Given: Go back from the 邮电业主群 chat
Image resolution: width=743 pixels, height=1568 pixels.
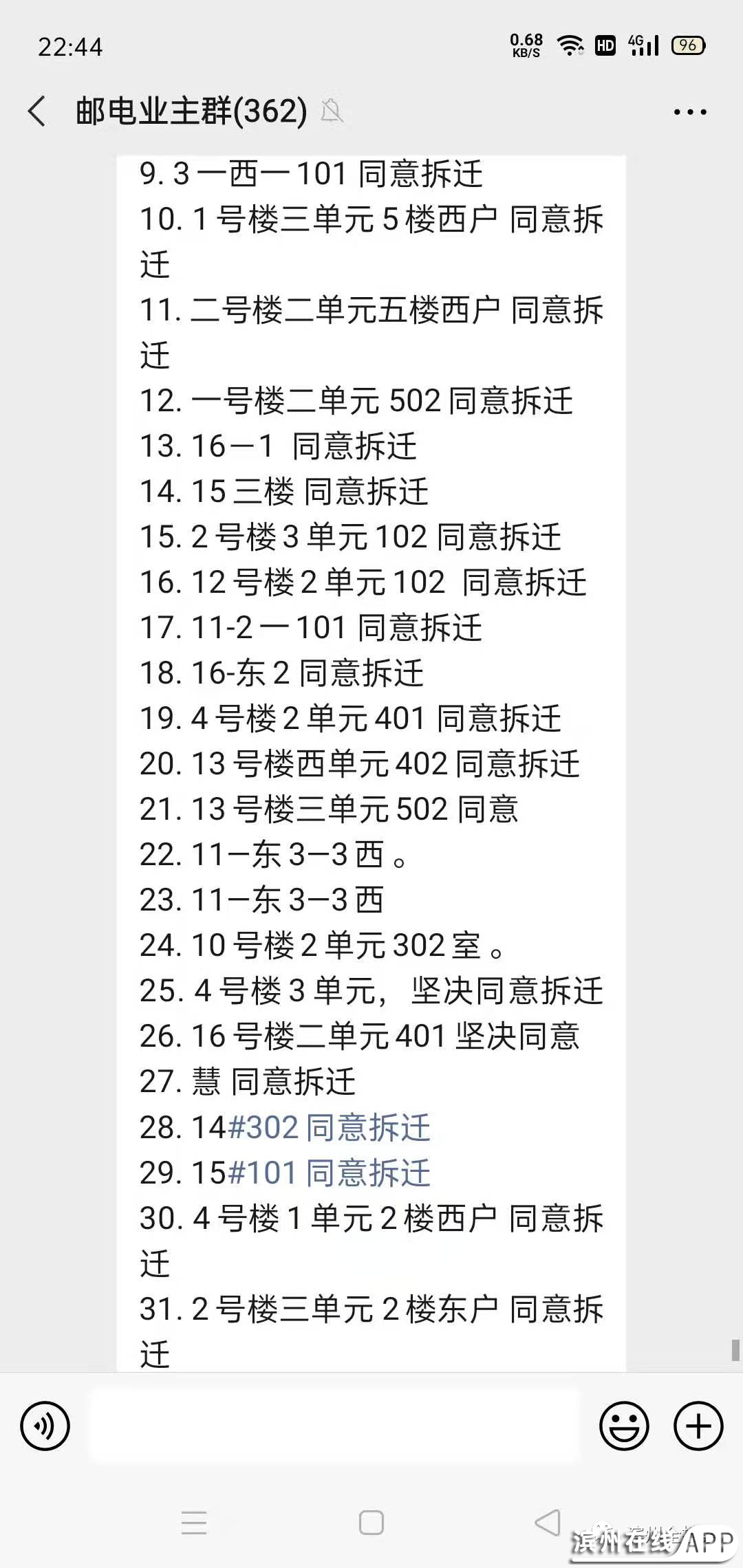Looking at the screenshot, I should click(x=37, y=111).
